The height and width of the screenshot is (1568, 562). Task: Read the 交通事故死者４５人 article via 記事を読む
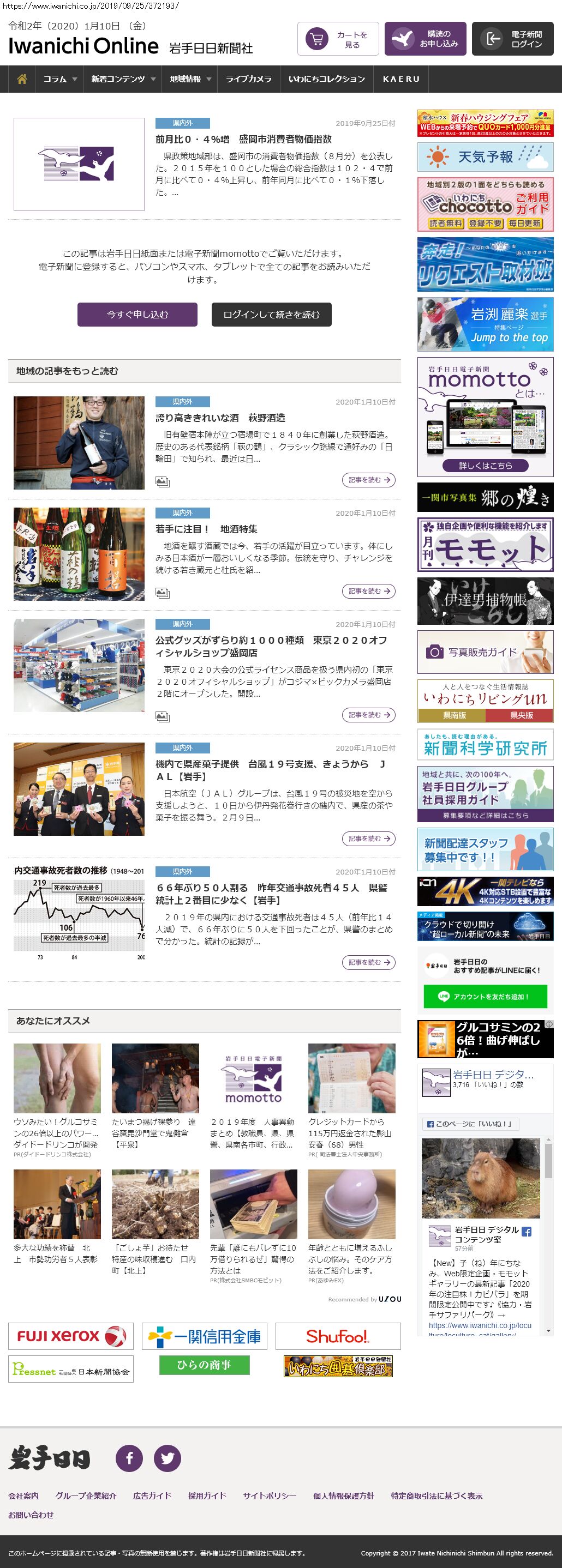point(368,962)
